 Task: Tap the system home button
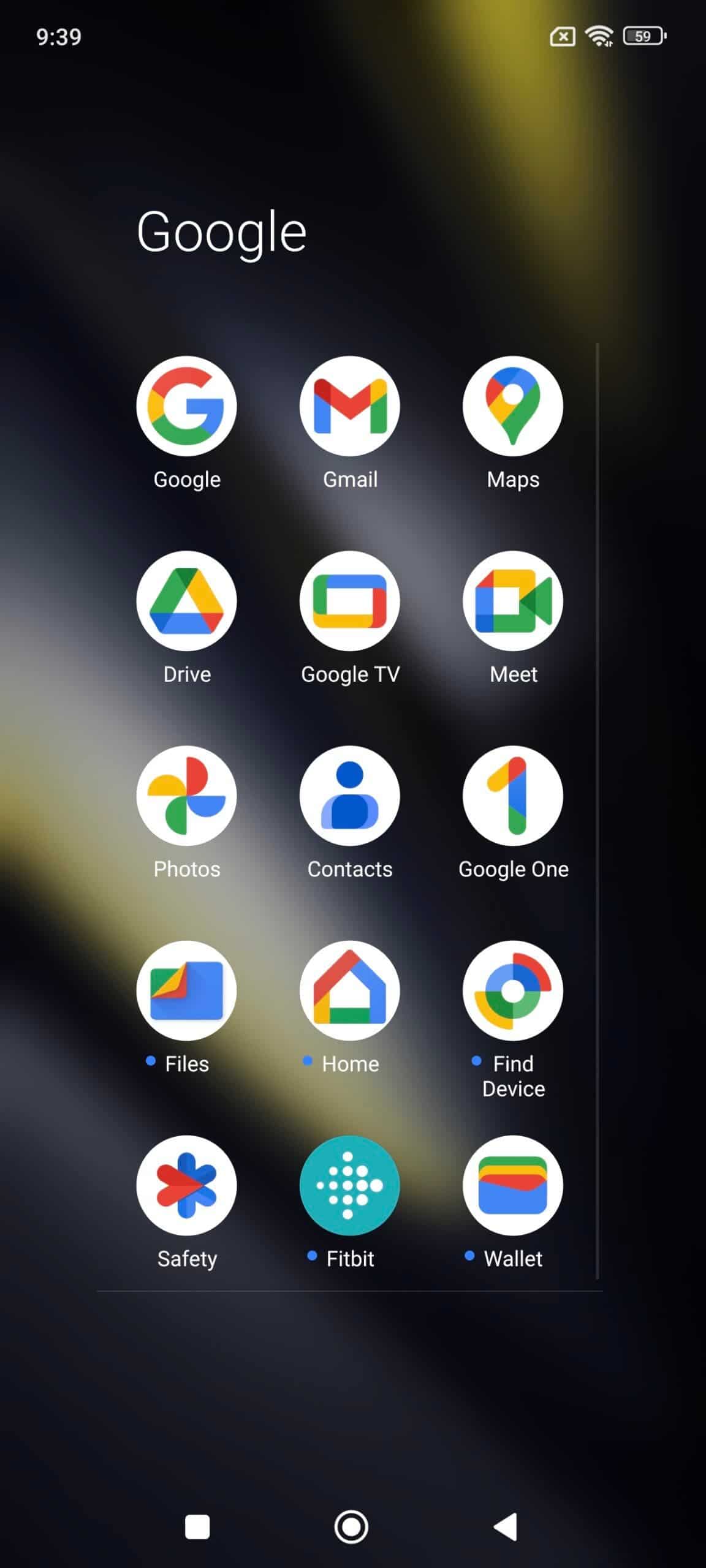351,1527
